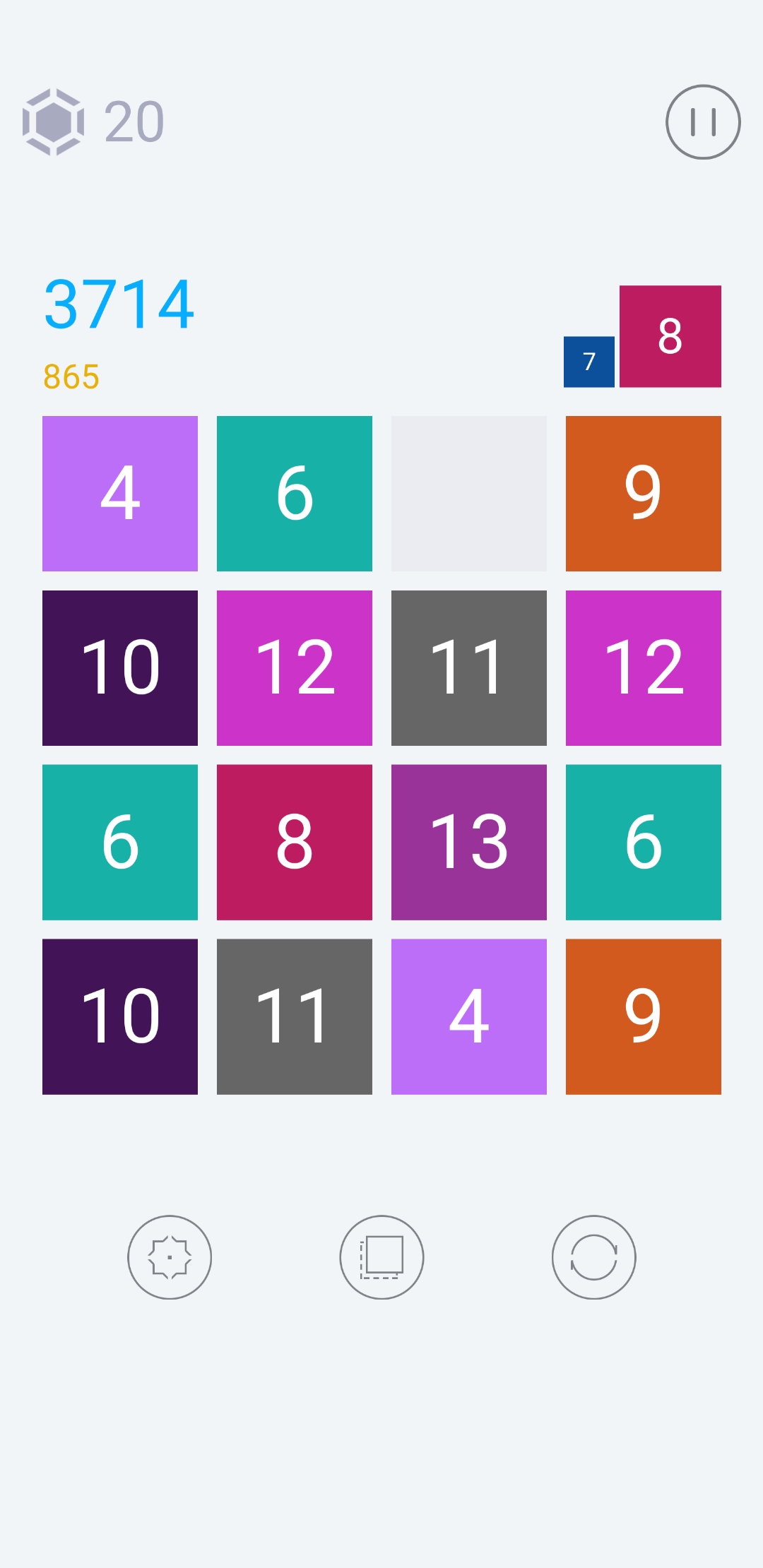Pause the game

[x=703, y=122]
